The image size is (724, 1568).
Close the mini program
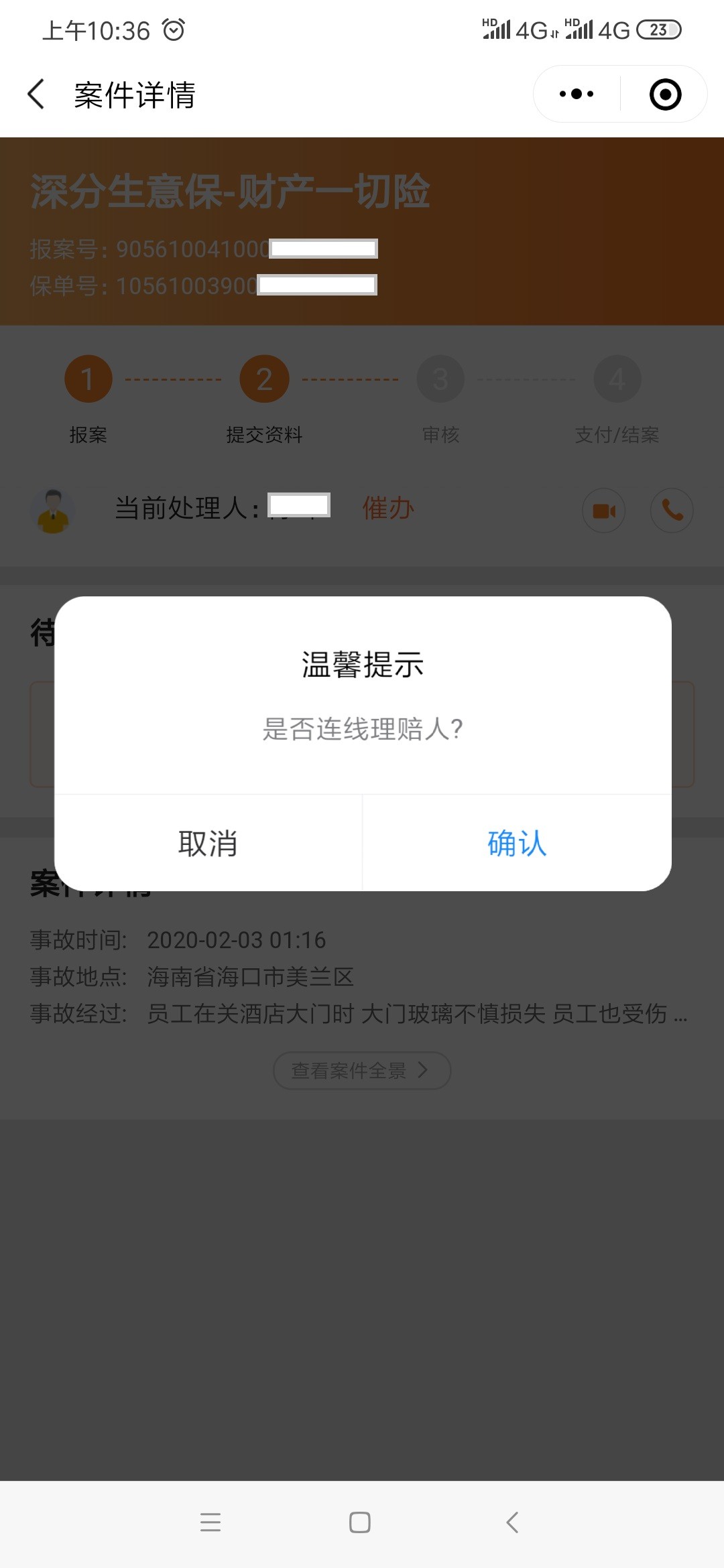tap(665, 94)
